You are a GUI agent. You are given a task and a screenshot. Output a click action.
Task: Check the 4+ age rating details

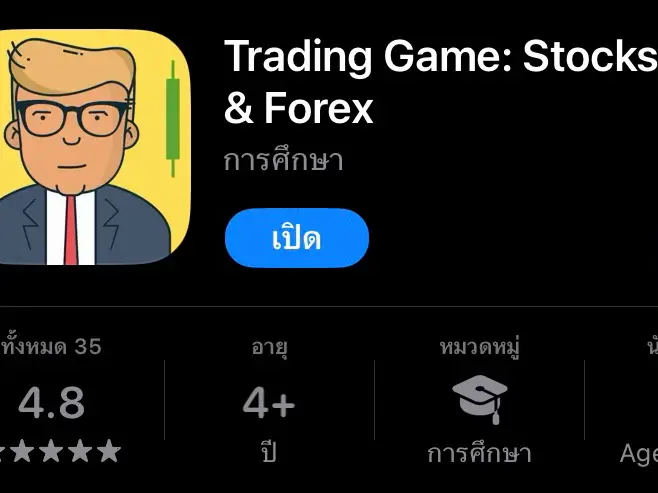pyautogui.click(x=268, y=404)
